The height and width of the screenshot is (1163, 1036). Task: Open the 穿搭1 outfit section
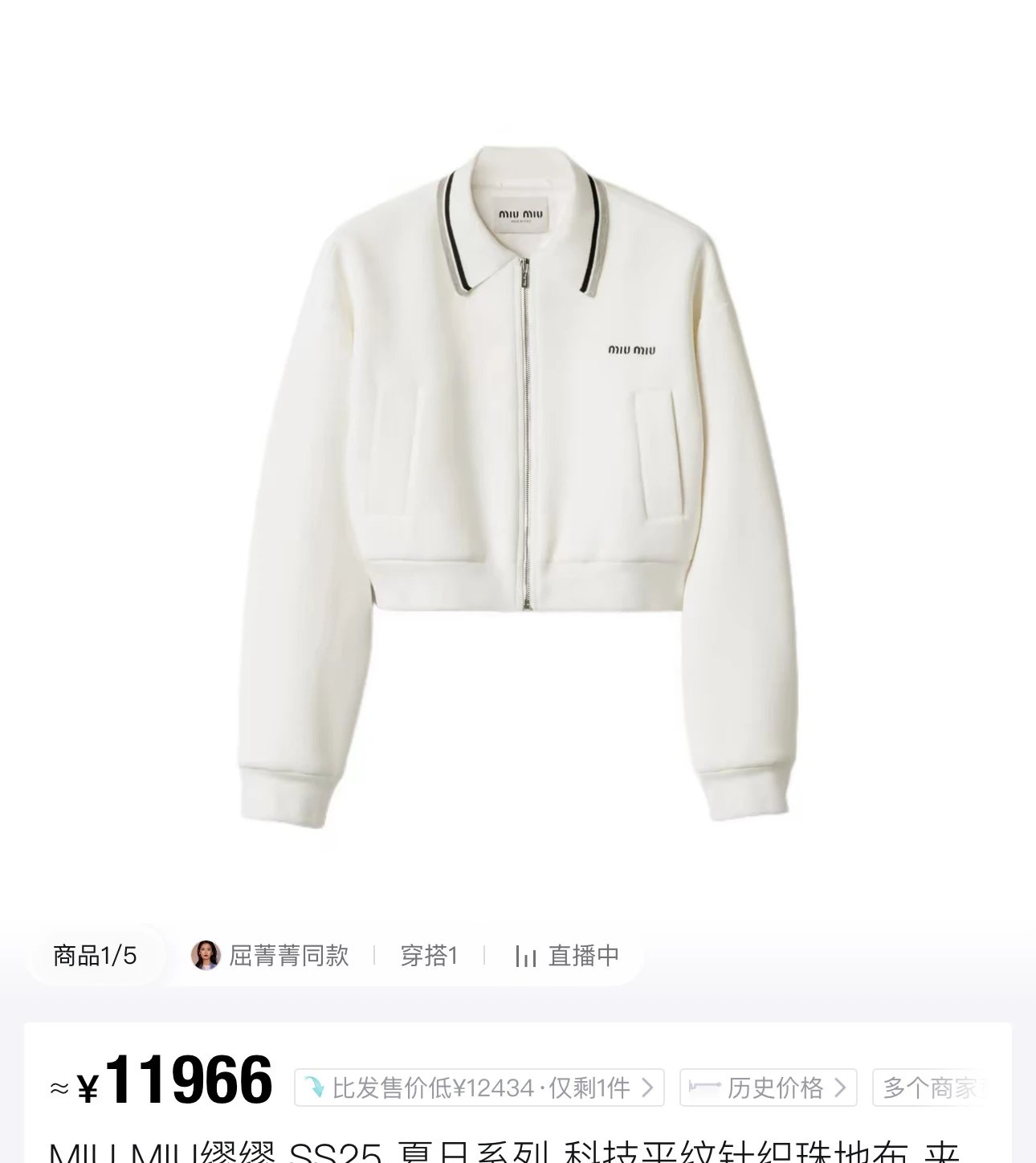pos(429,956)
